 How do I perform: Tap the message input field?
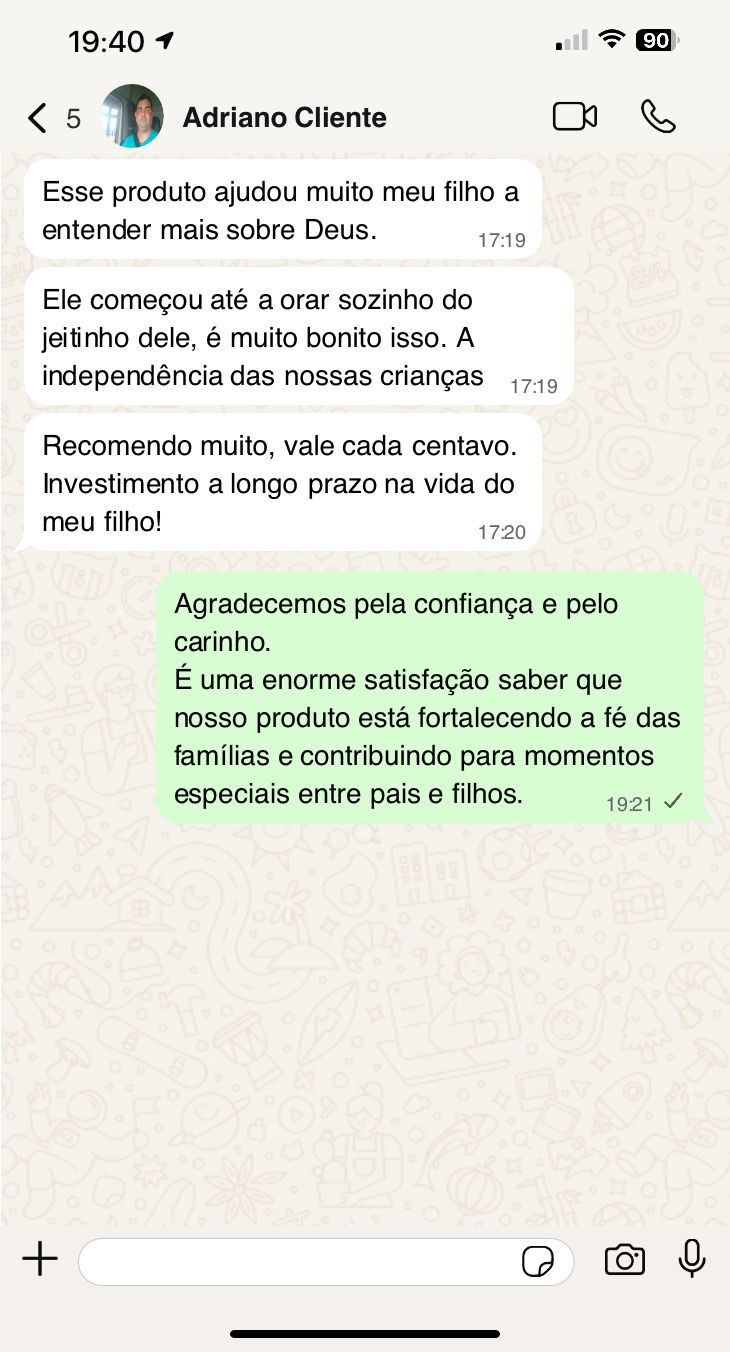[300, 1260]
